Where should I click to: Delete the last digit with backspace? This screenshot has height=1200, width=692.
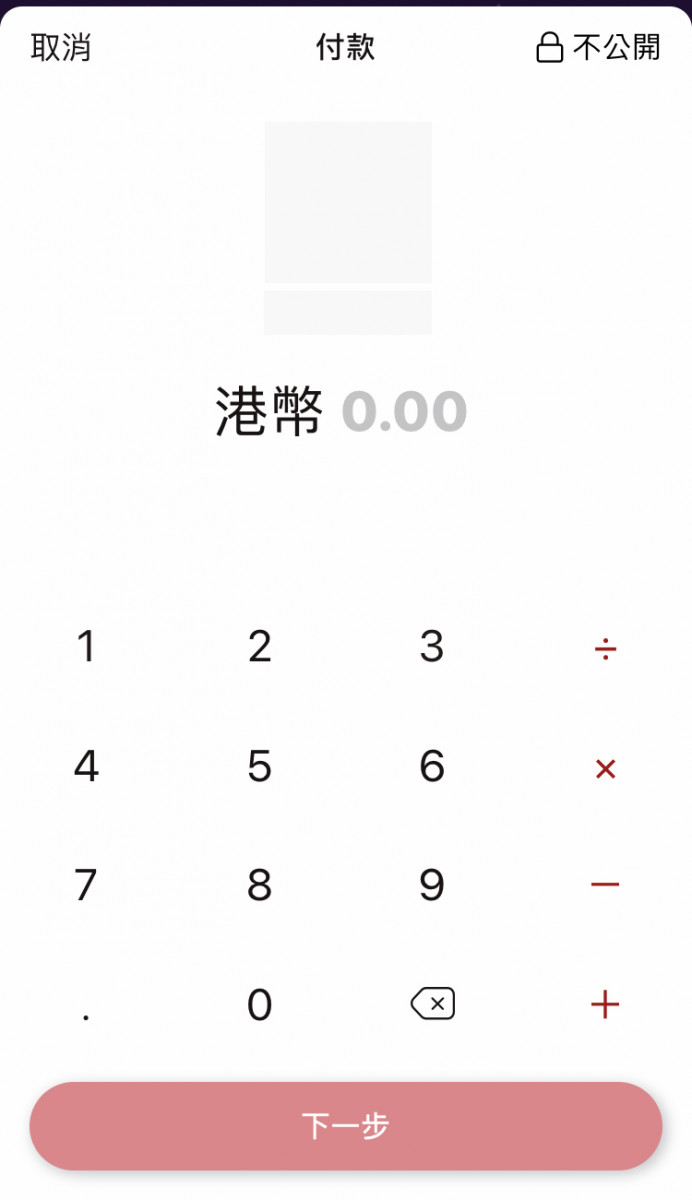pyautogui.click(x=433, y=1004)
